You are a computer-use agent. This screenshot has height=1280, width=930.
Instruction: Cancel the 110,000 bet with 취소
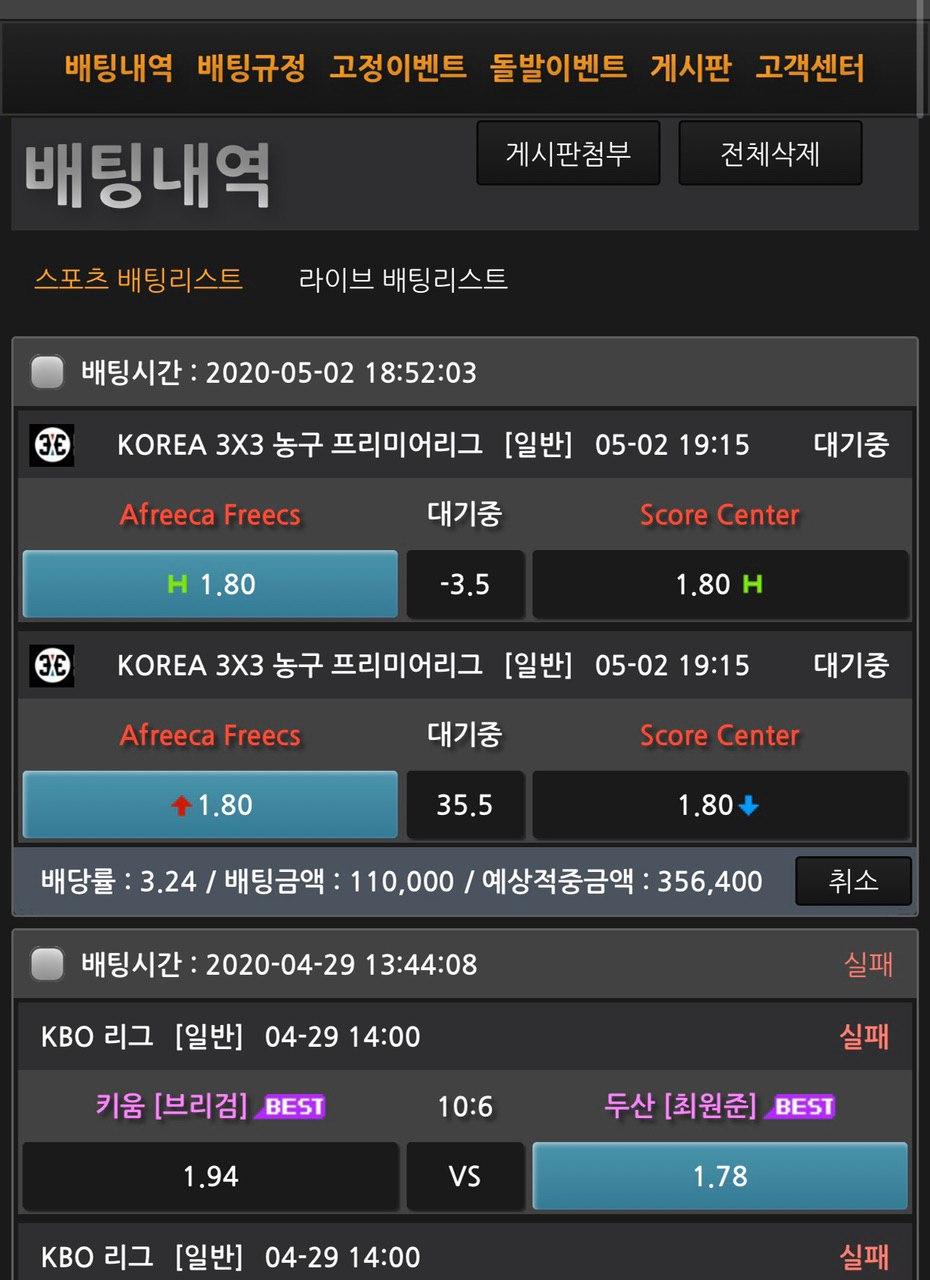tap(853, 881)
